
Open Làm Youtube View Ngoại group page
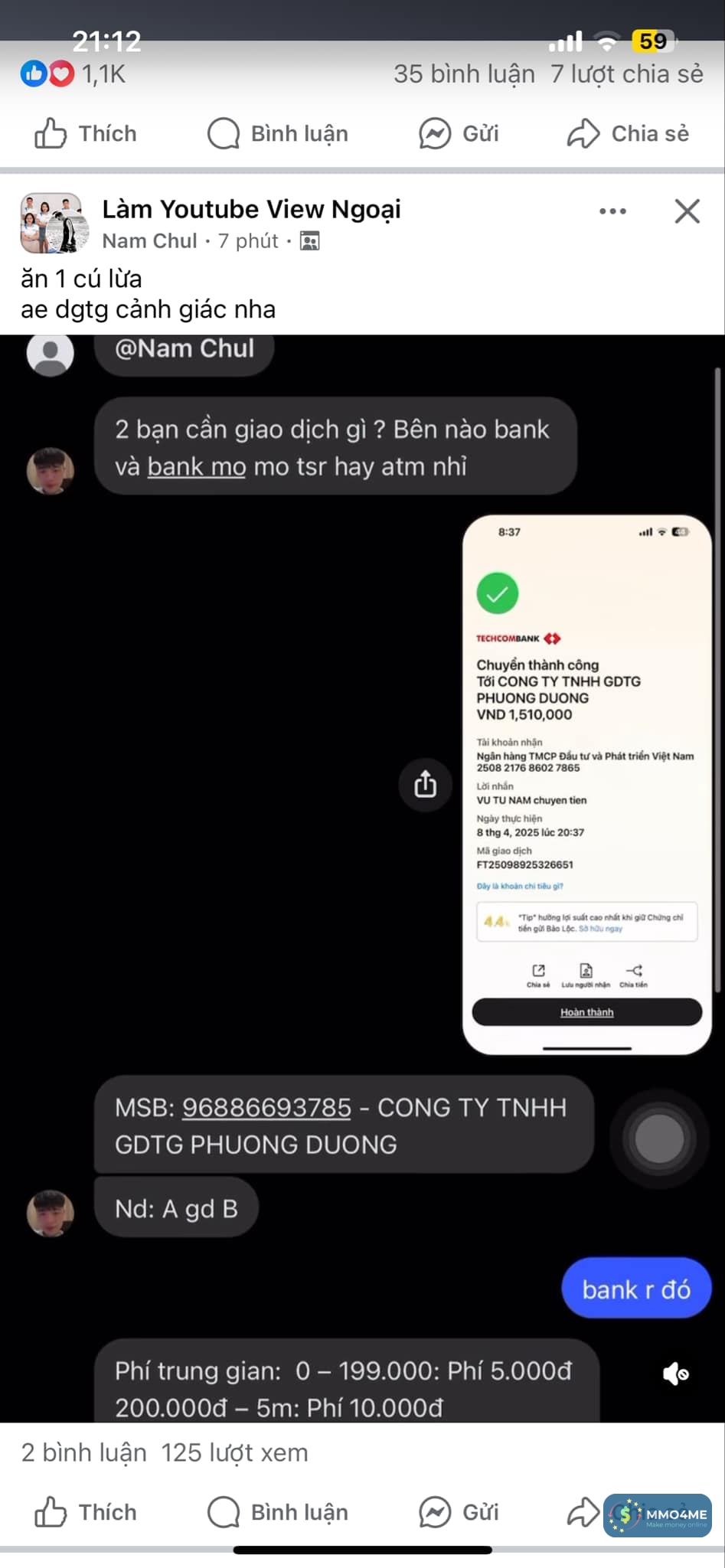pyautogui.click(x=251, y=209)
